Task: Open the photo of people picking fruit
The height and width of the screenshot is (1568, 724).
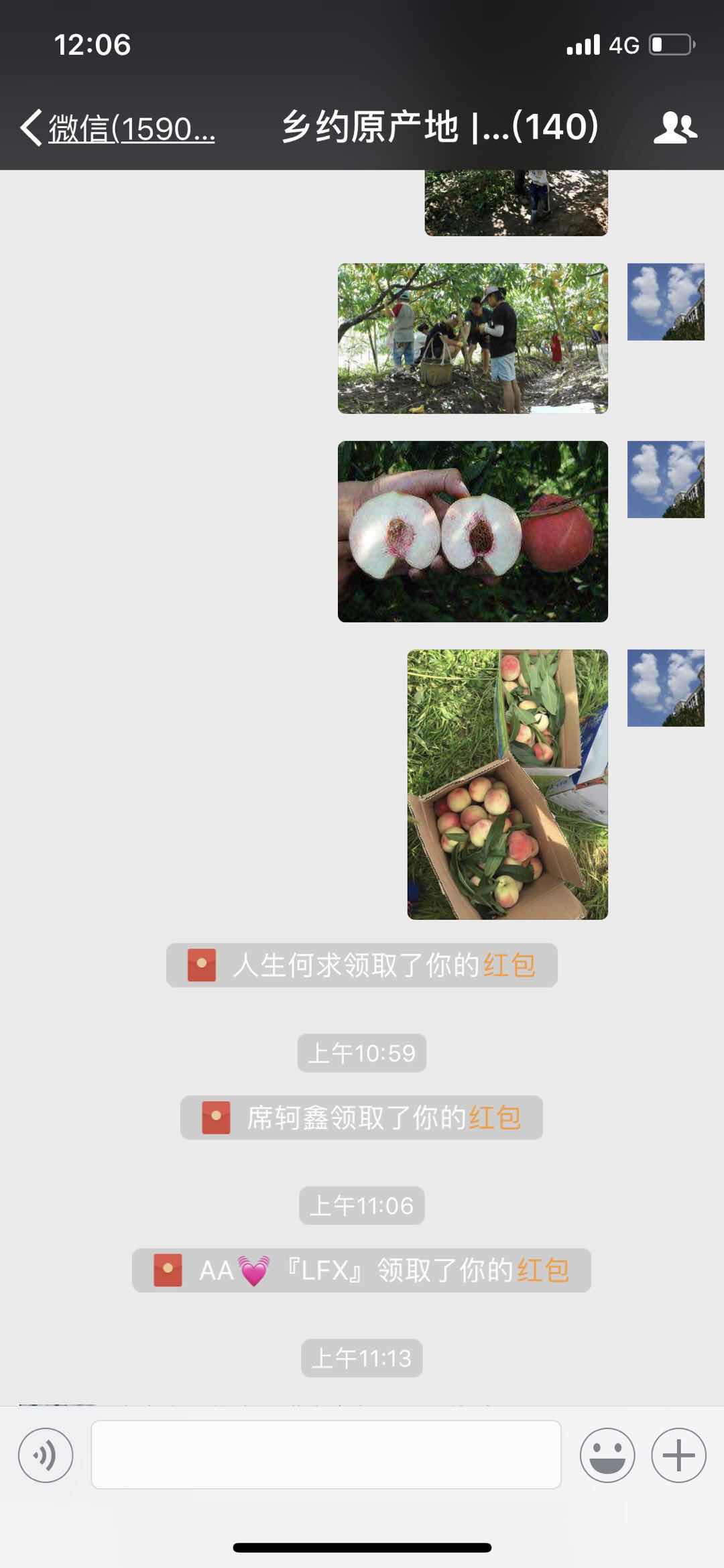Action: [473, 339]
